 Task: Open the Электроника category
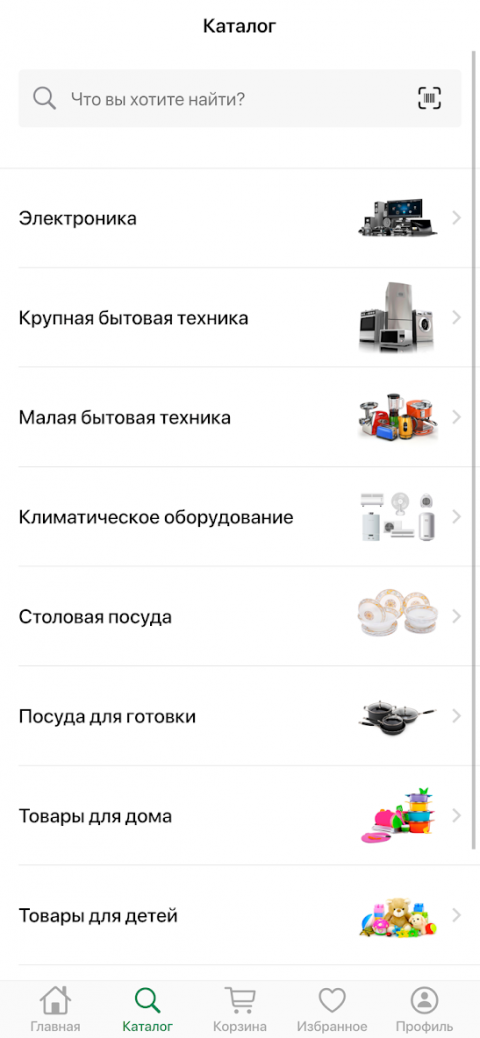tap(240, 218)
